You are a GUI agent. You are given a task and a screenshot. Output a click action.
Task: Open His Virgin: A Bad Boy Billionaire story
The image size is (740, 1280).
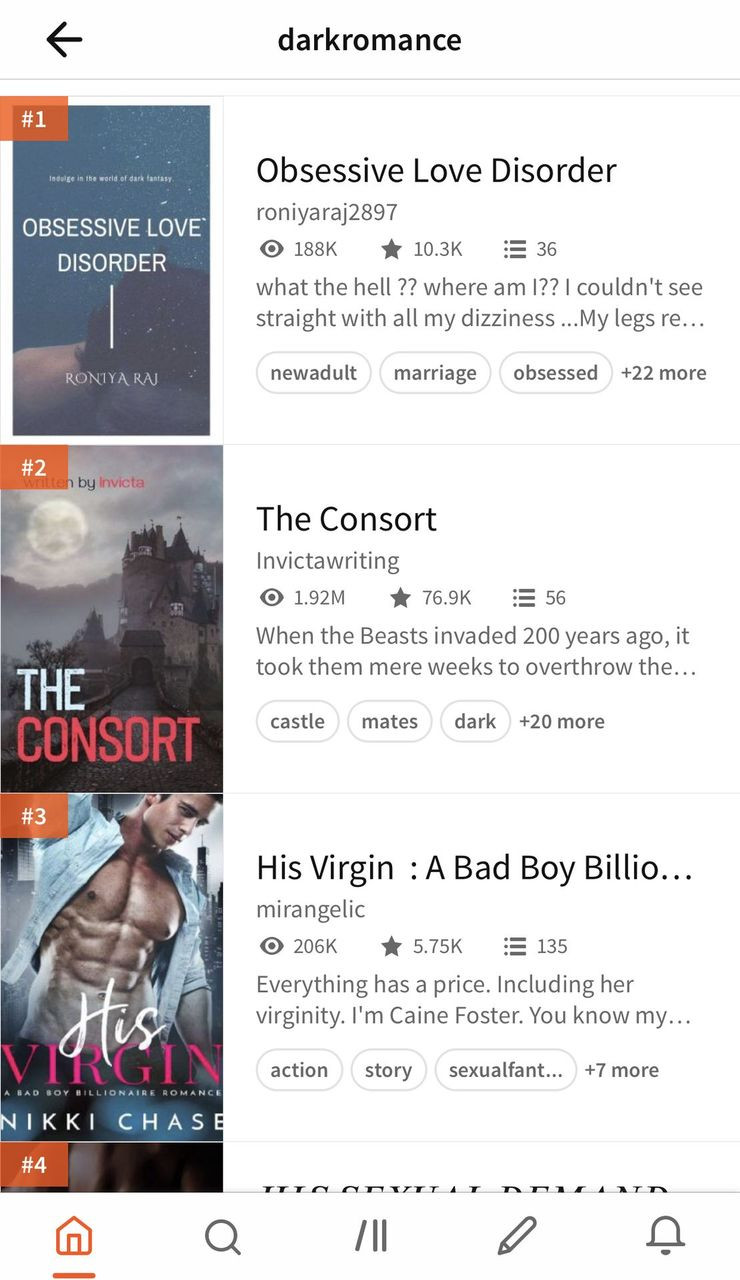point(474,867)
